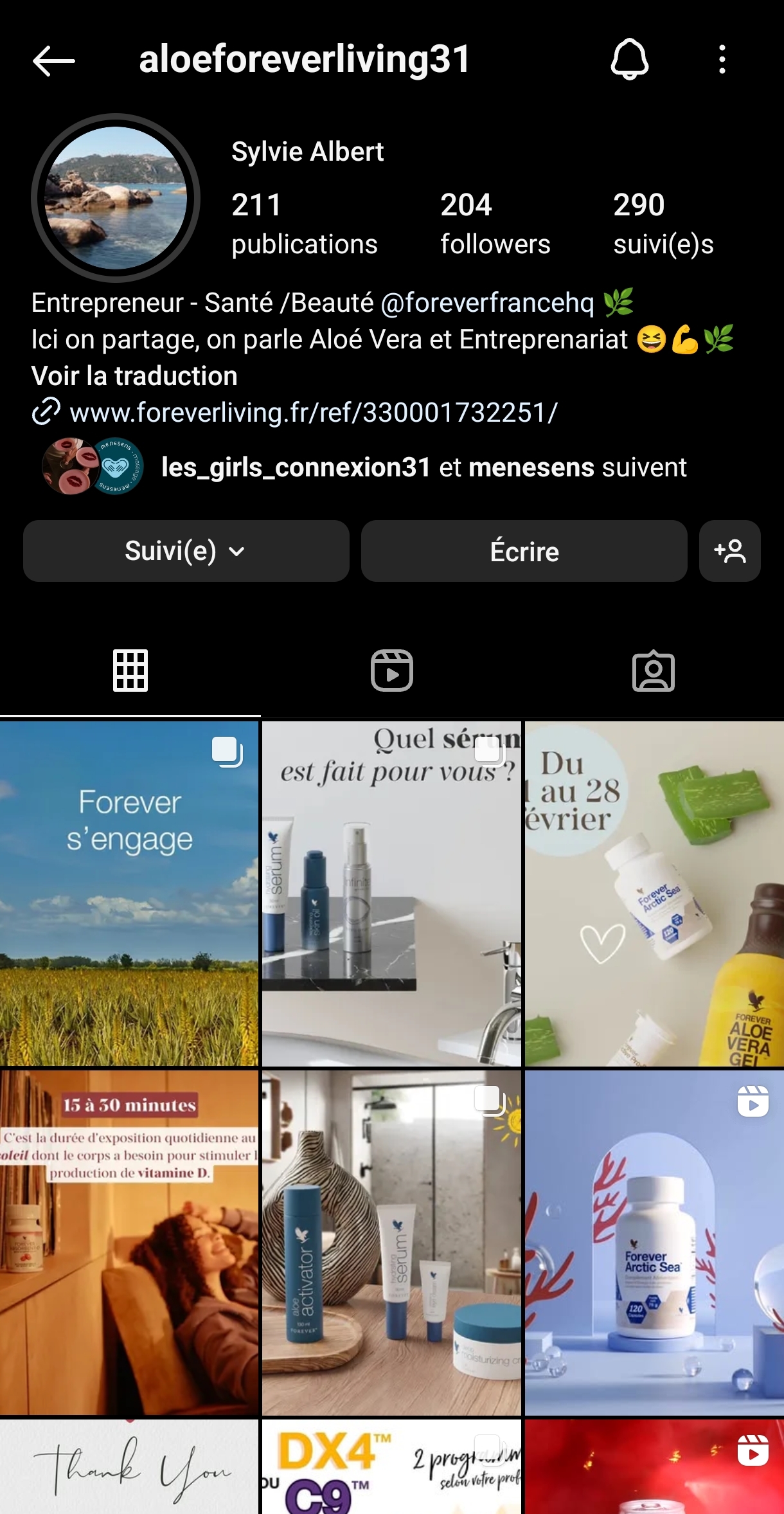Go back using the arrow icon
784x1514 pixels.
(x=54, y=61)
